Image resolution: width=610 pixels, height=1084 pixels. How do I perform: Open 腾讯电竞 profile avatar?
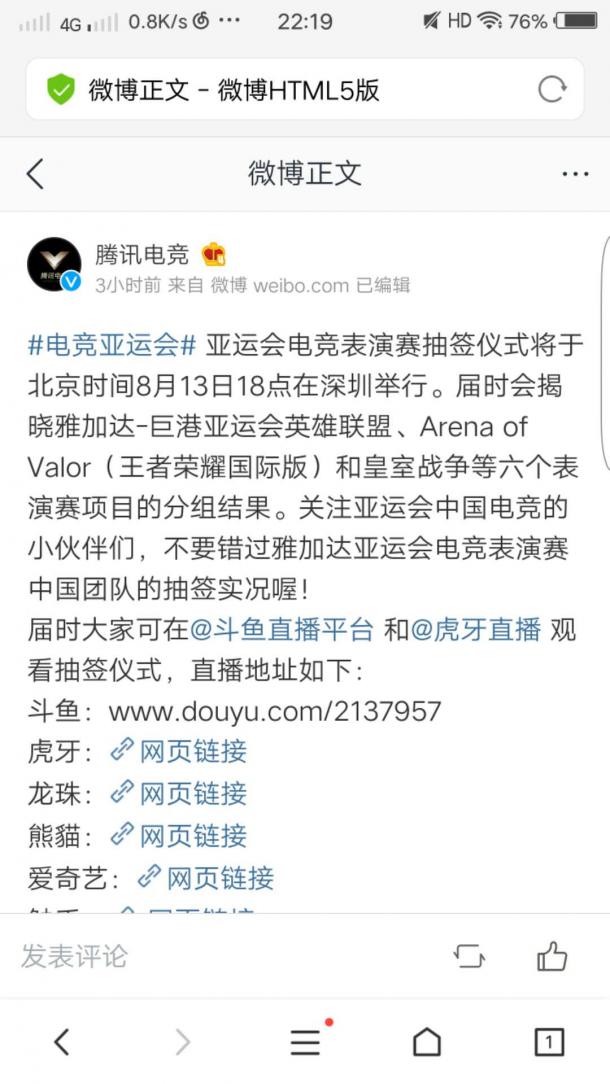pyautogui.click(x=54, y=265)
